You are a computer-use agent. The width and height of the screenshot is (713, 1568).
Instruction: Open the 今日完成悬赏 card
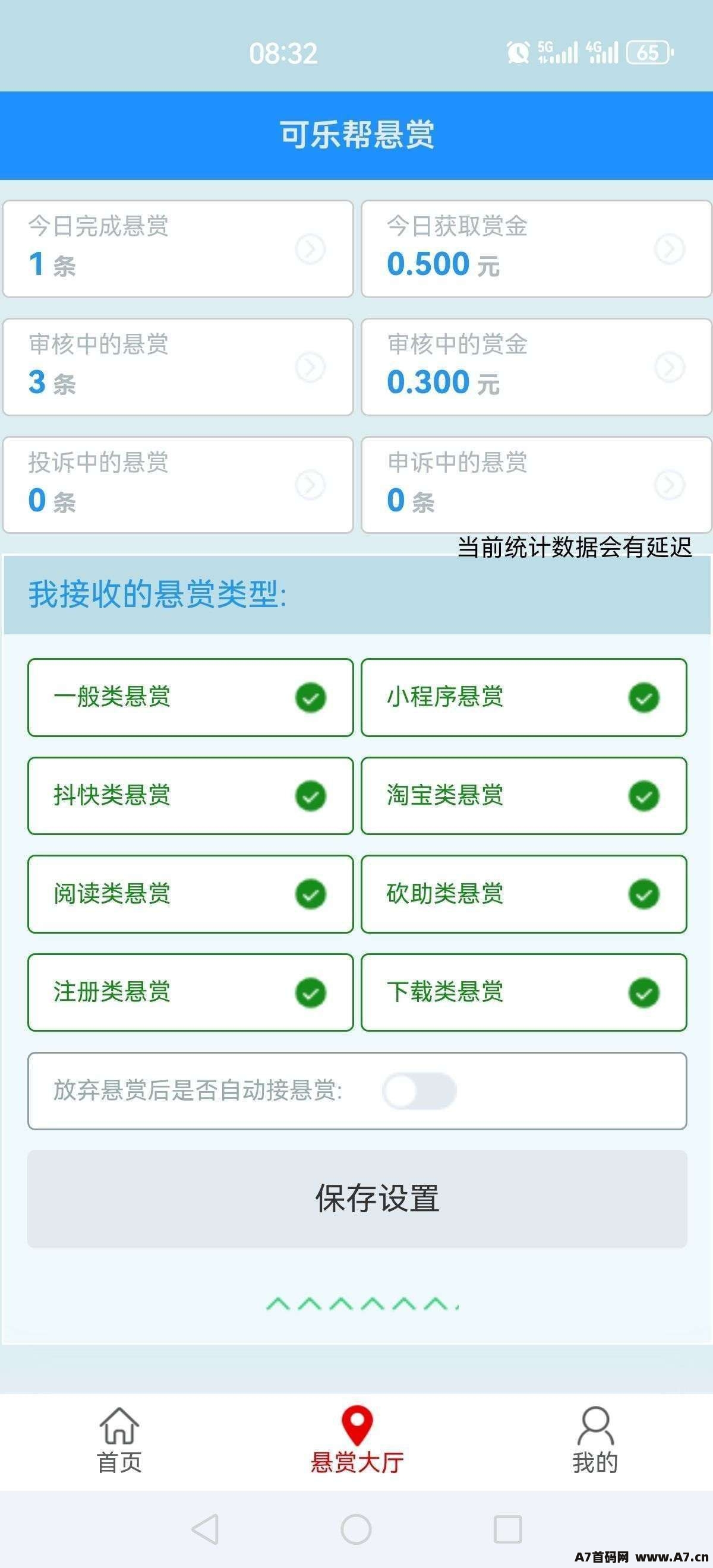tap(178, 249)
